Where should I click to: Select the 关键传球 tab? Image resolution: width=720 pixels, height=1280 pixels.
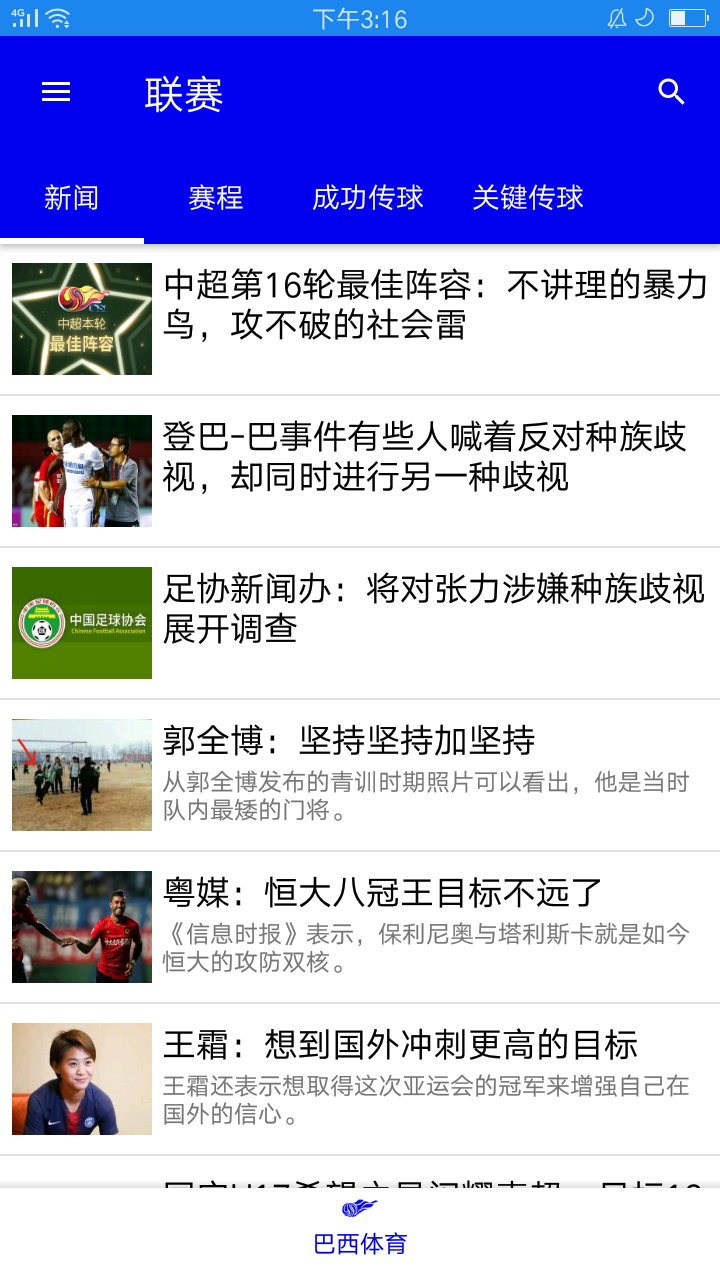(529, 198)
